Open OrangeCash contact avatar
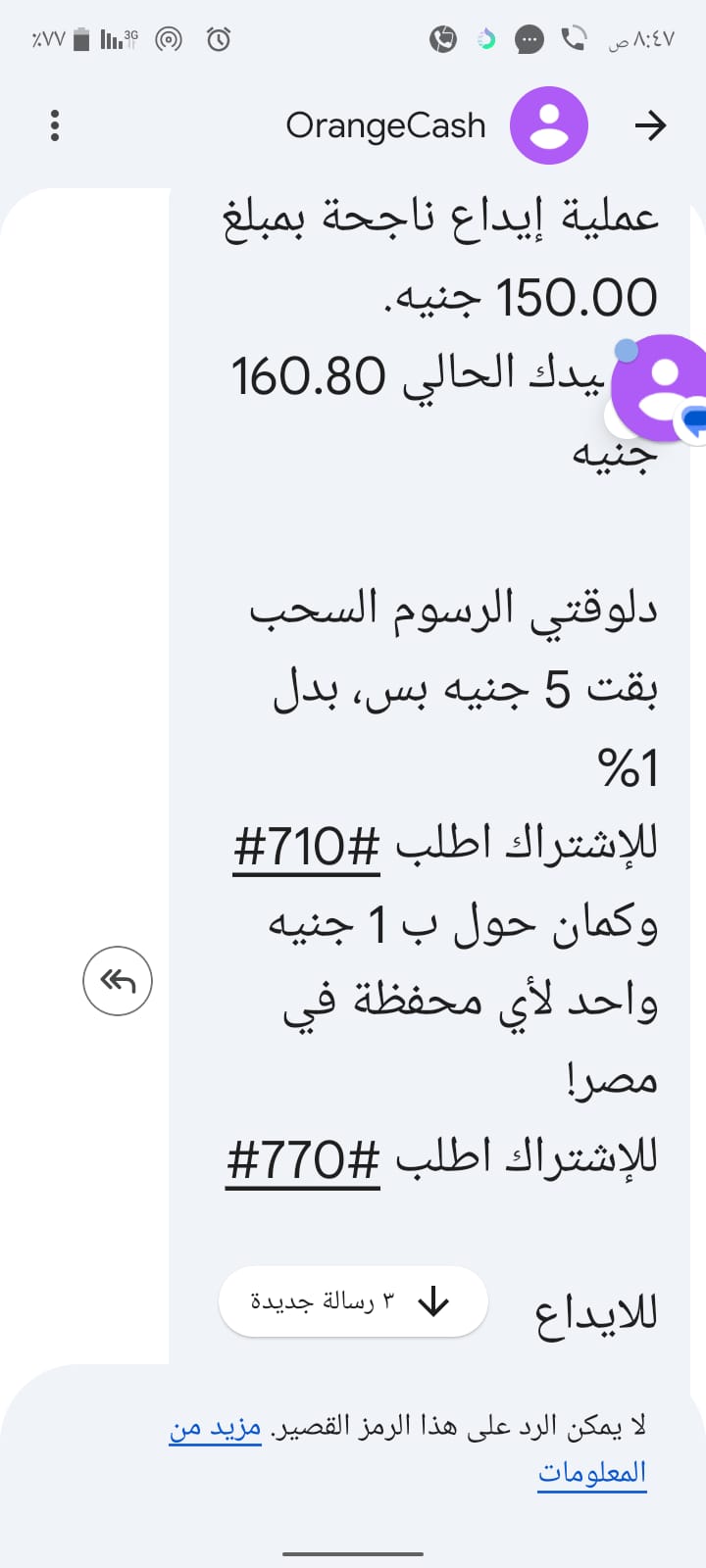Screen dimensions: 706x1568 (548, 125)
